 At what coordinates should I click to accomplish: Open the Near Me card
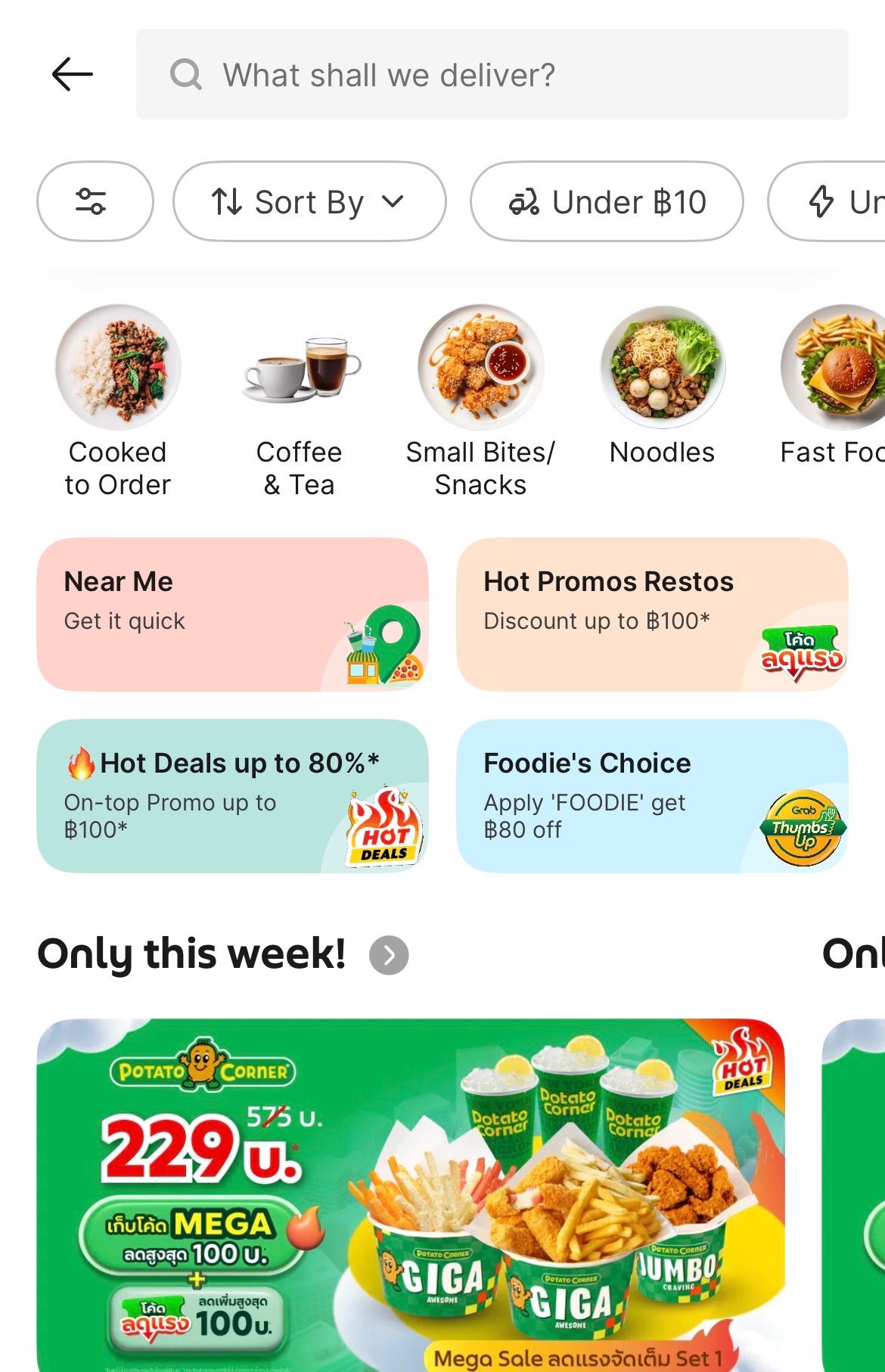[232, 614]
